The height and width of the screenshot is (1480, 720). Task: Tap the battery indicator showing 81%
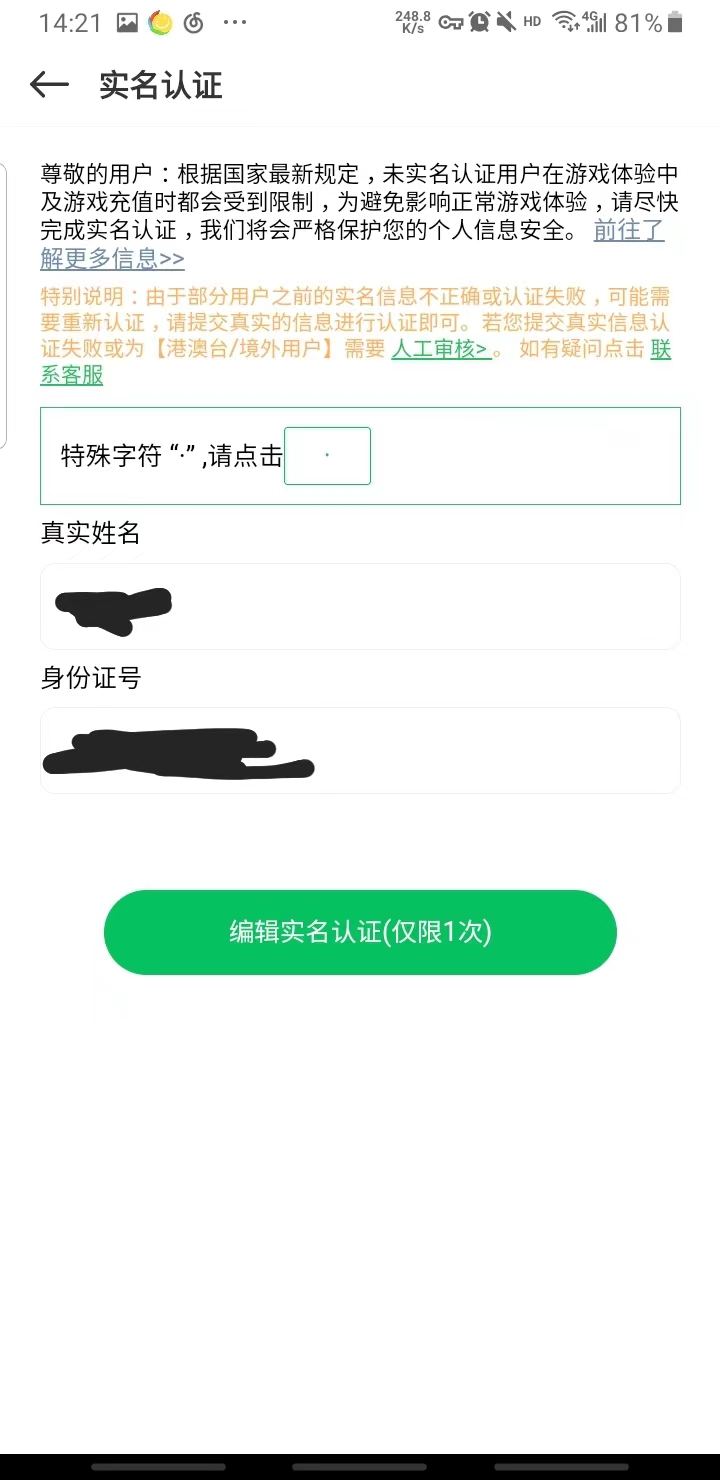[640, 22]
